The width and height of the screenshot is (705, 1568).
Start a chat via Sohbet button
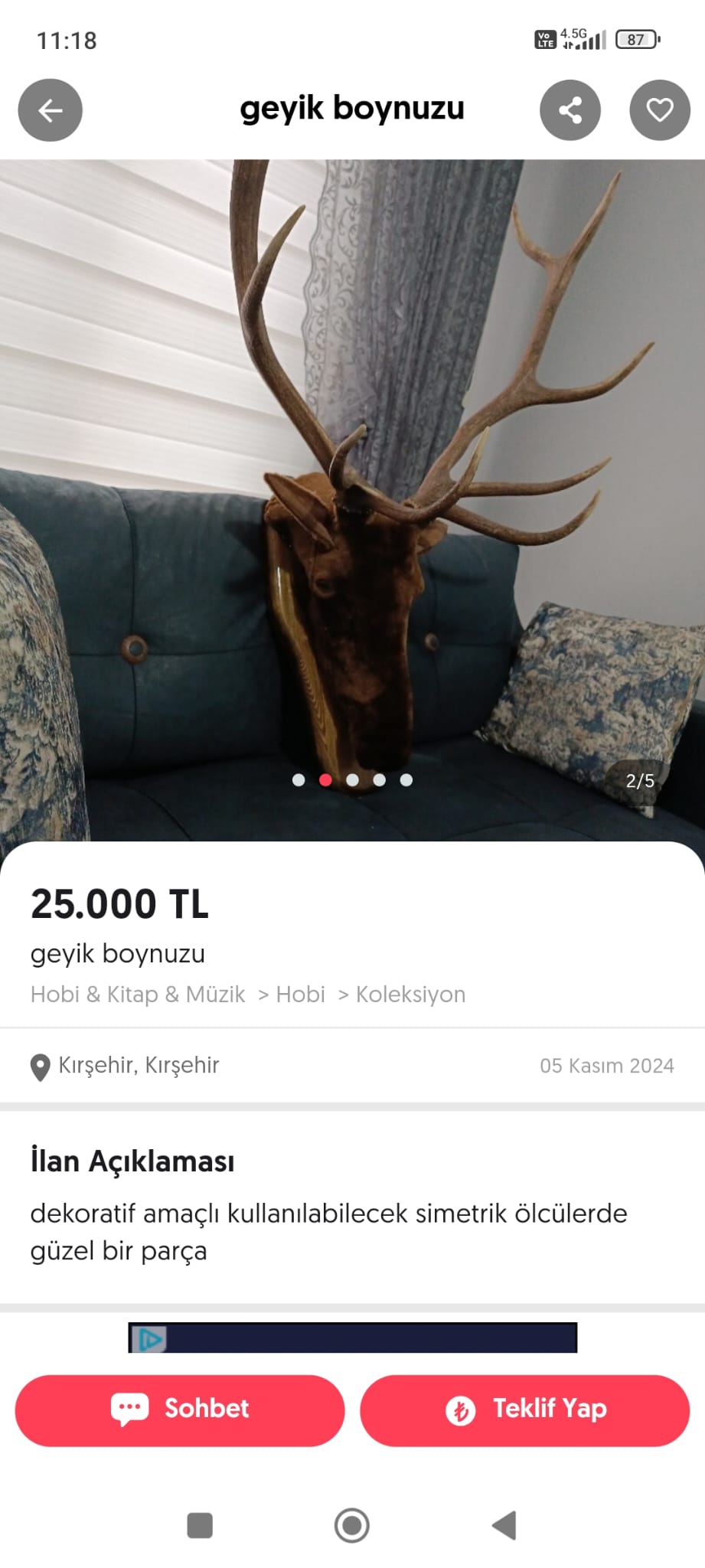tap(180, 1410)
